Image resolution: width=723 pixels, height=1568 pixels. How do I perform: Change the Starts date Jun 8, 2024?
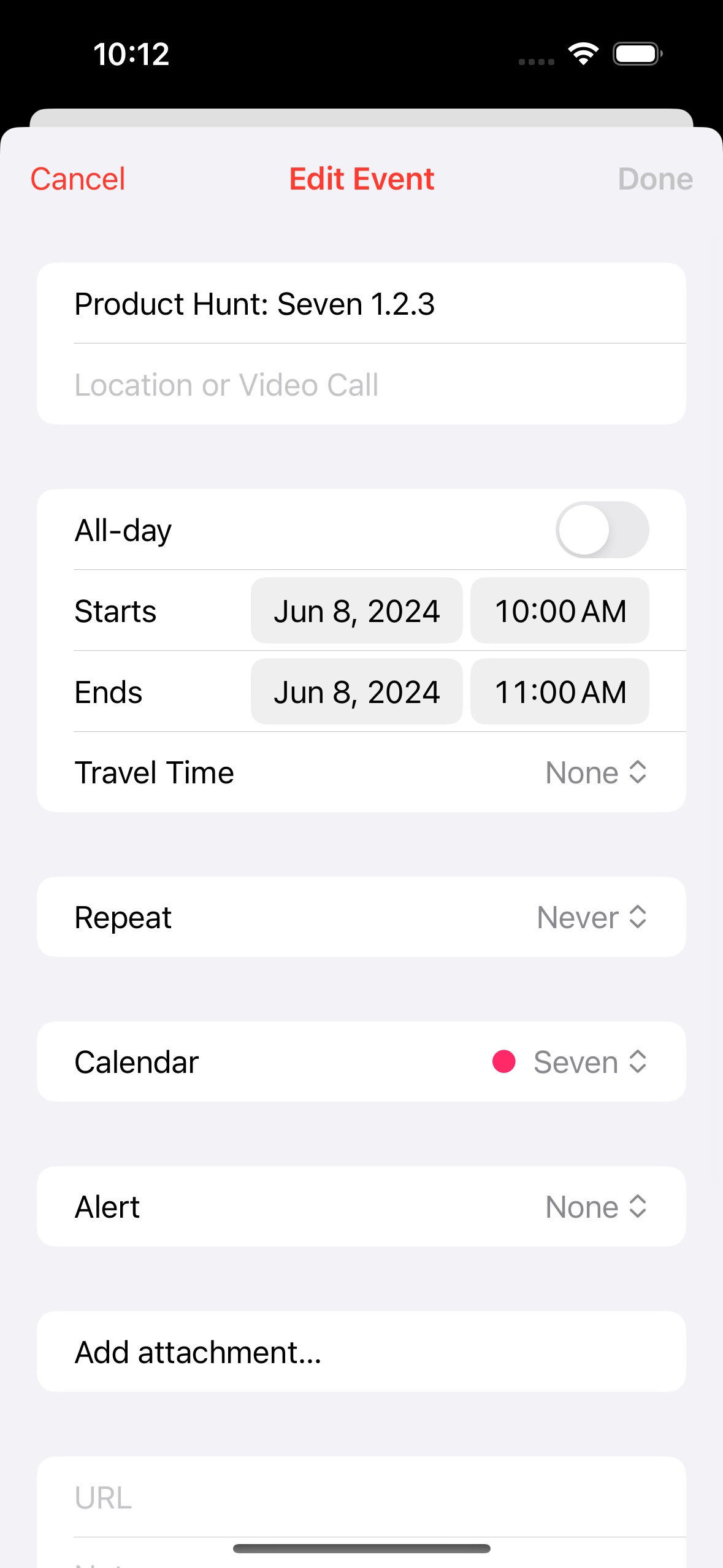(356, 611)
